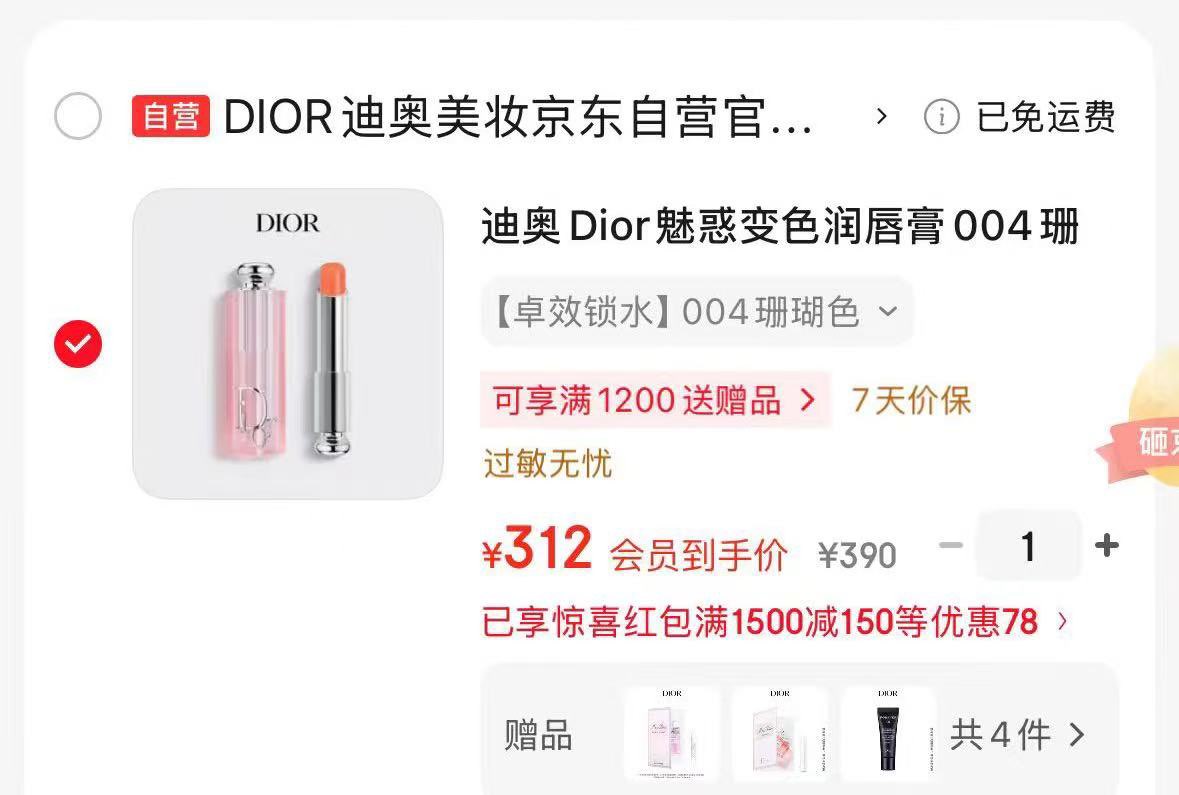
Task: Expand the 004珊瑚色 variant dropdown
Action: pyautogui.click(x=697, y=311)
